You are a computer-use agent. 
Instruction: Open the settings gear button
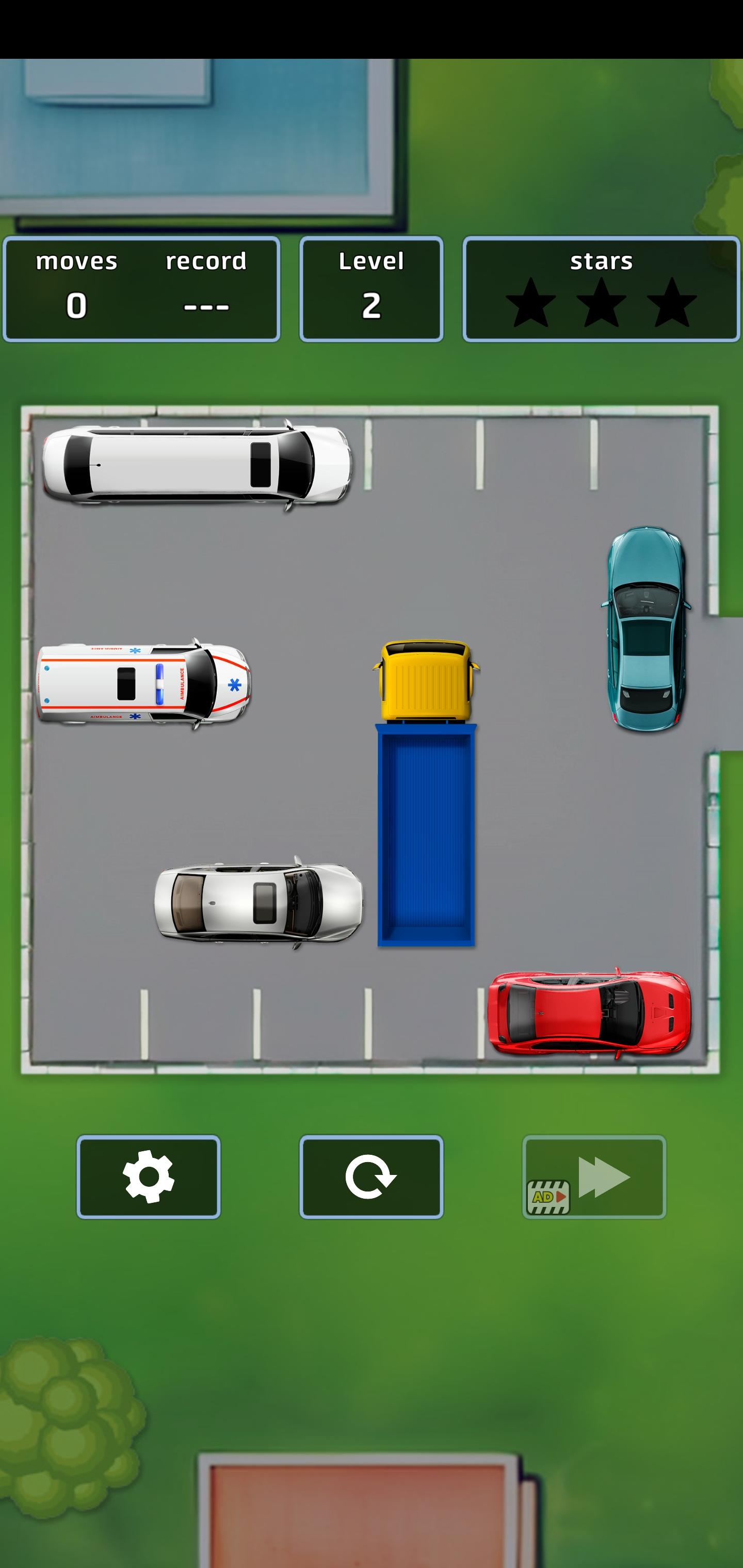tap(148, 1176)
